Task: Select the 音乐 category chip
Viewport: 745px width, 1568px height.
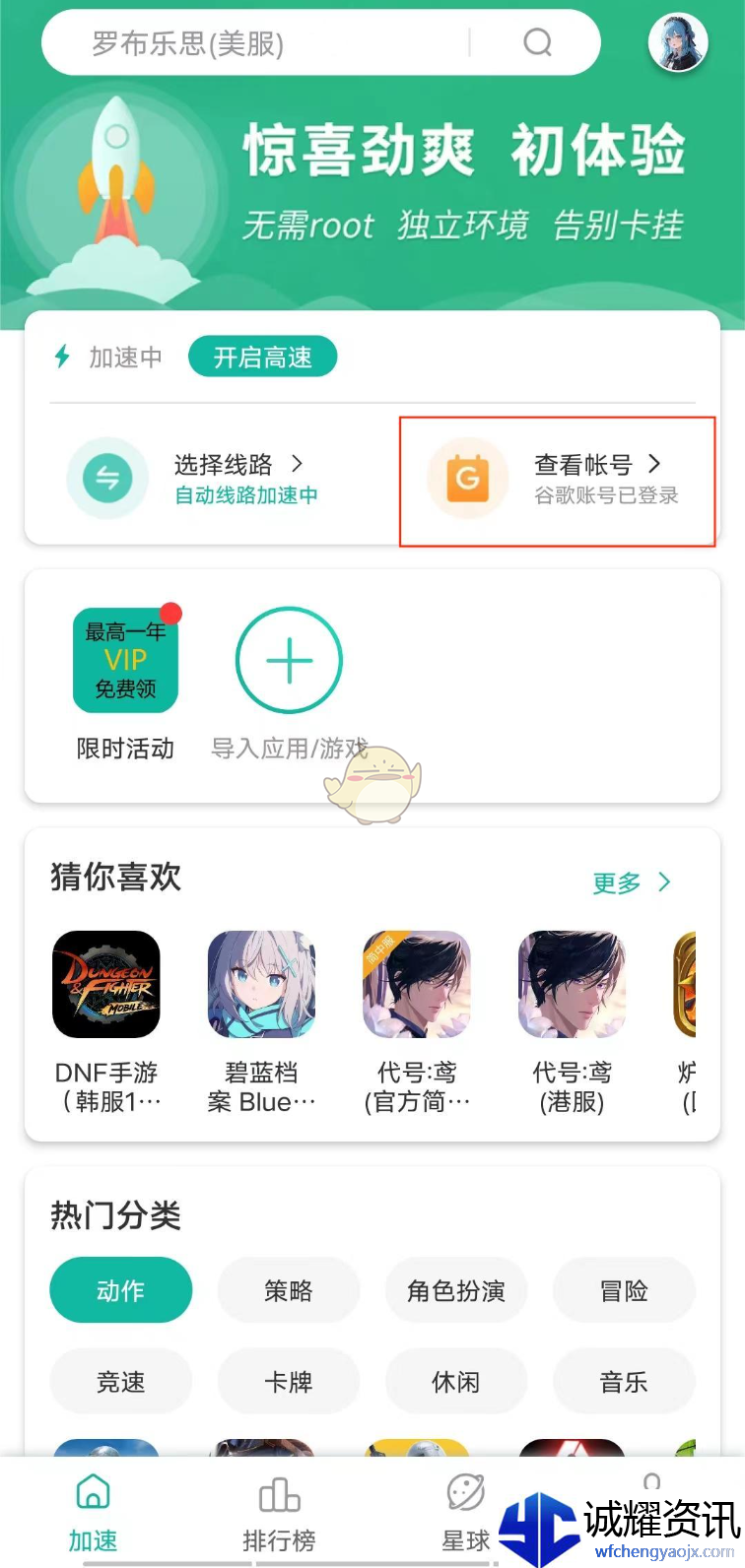Action: (x=624, y=1382)
